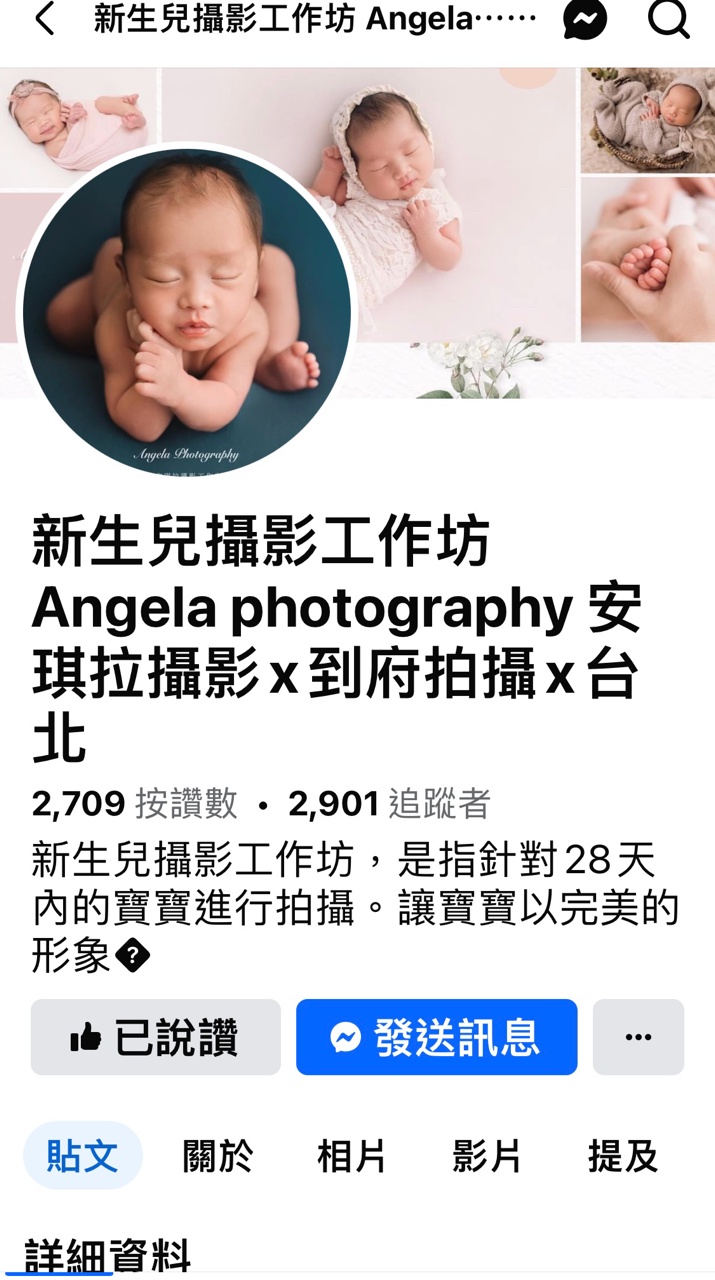Open the three-dot more options button

click(x=638, y=1037)
